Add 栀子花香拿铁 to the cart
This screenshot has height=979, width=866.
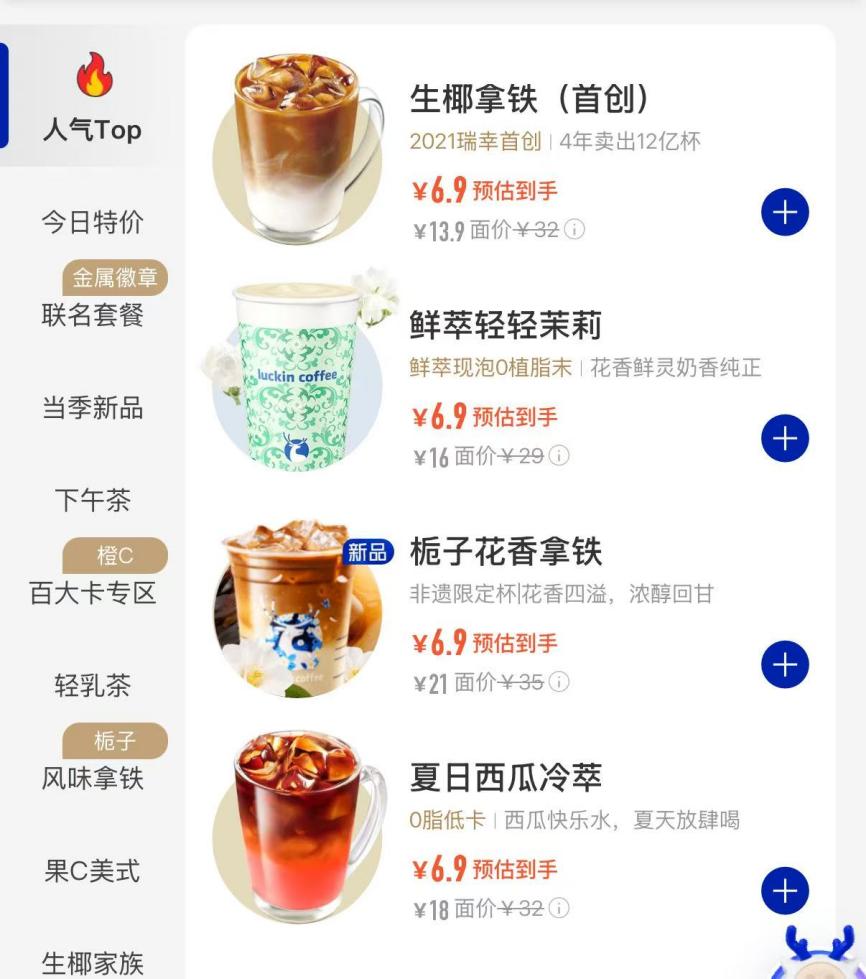pos(785,665)
